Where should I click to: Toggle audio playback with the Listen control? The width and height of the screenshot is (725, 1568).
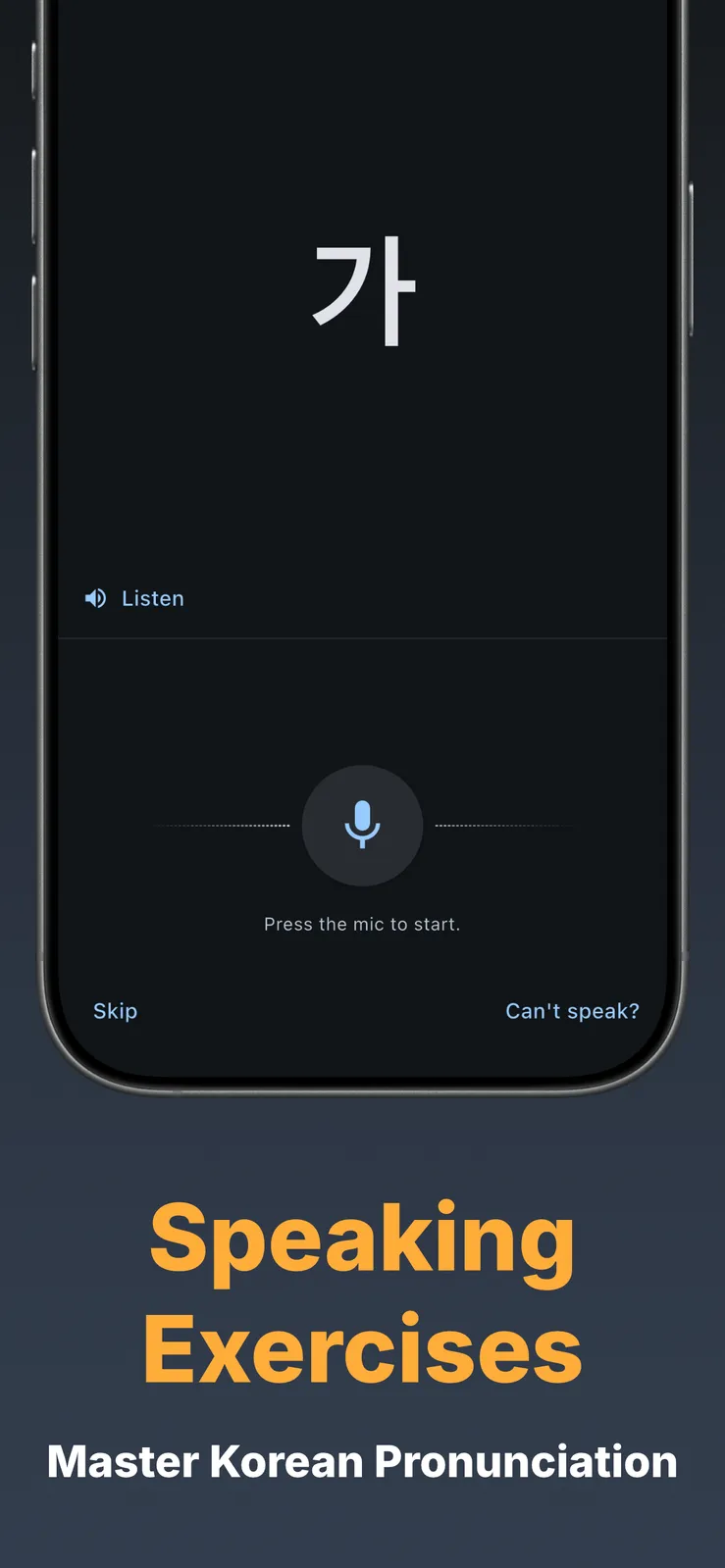click(x=134, y=598)
